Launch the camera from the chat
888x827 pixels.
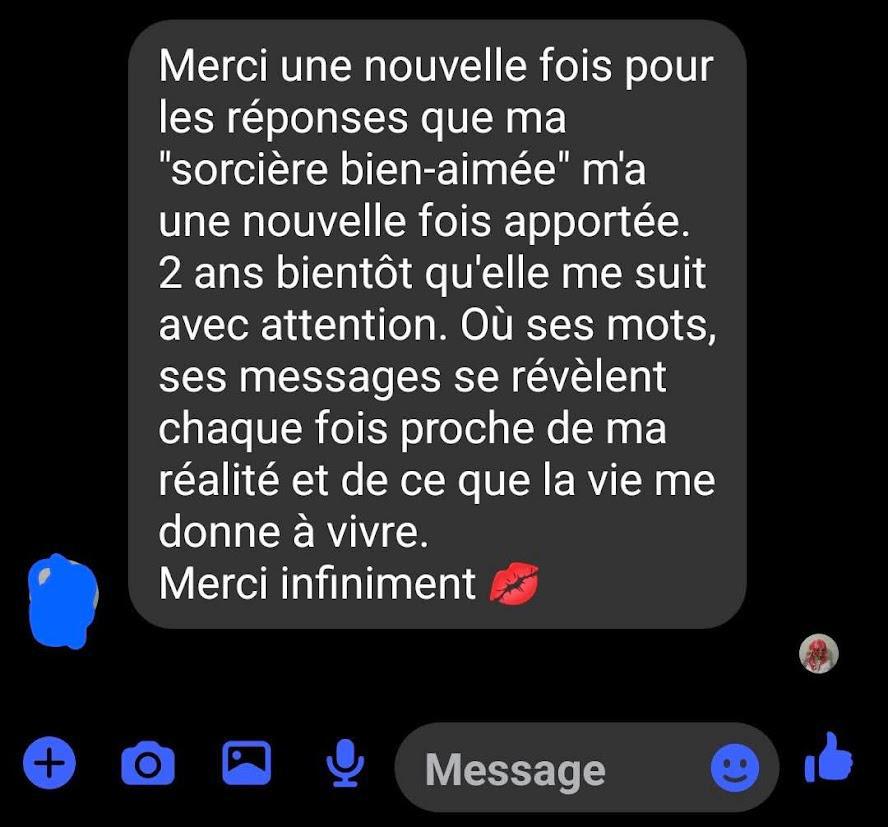[147, 765]
